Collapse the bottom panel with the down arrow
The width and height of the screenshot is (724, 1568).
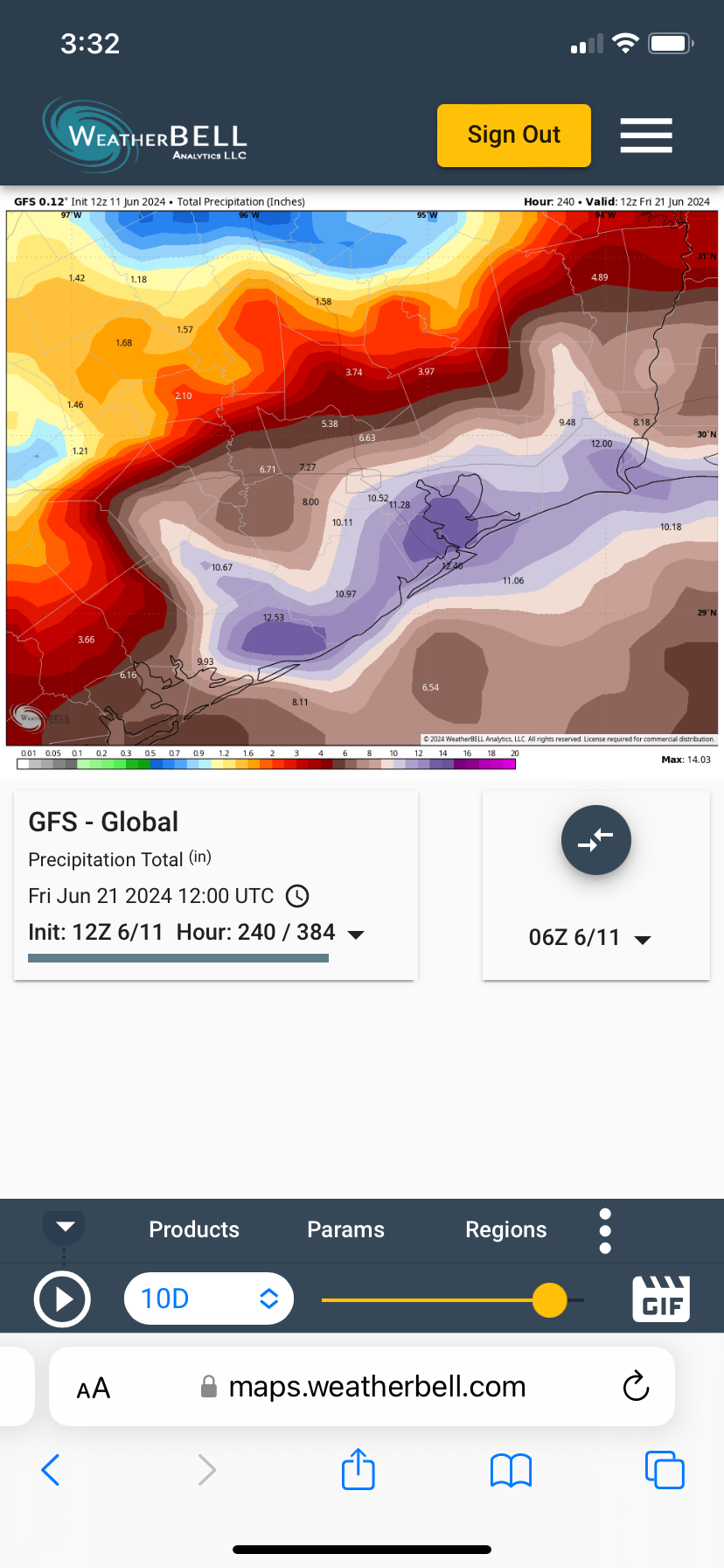tap(65, 1226)
